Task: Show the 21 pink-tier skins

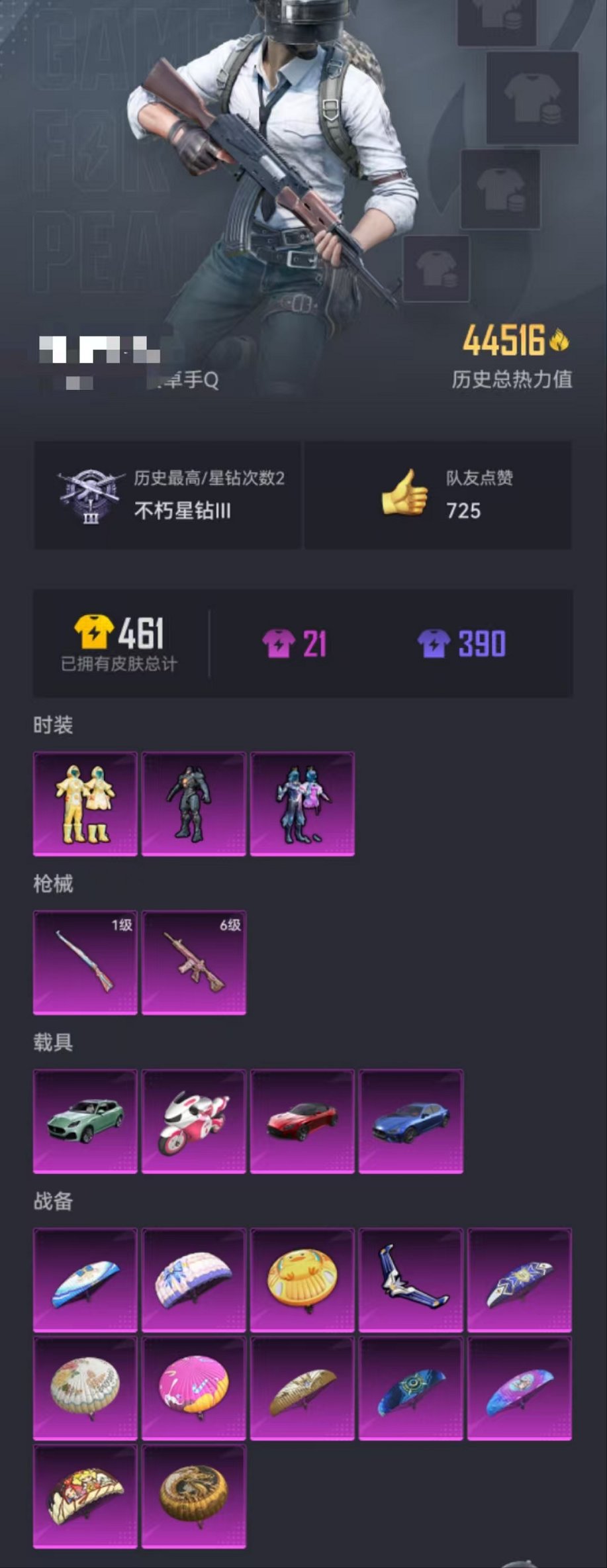Action: [x=295, y=644]
